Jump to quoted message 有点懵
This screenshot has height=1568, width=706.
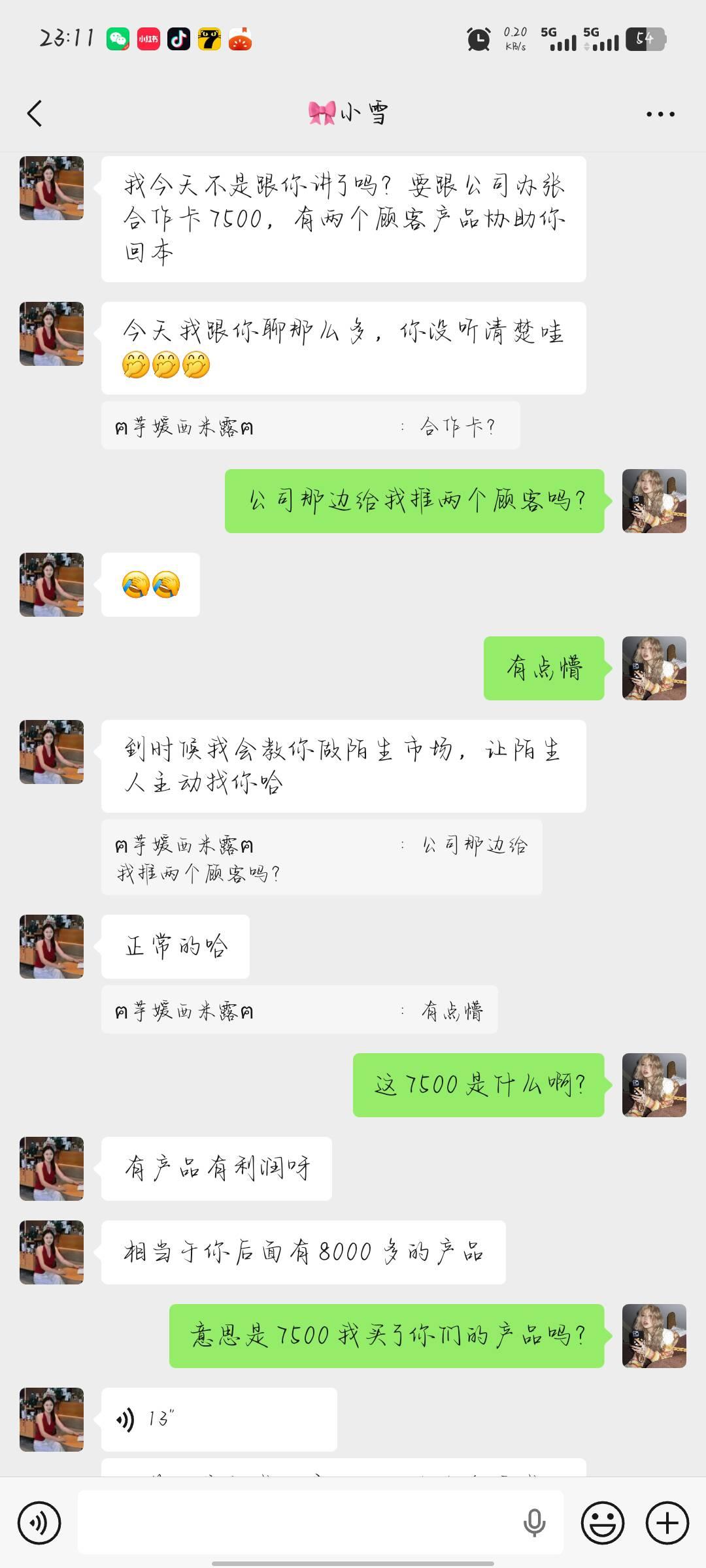(299, 1010)
